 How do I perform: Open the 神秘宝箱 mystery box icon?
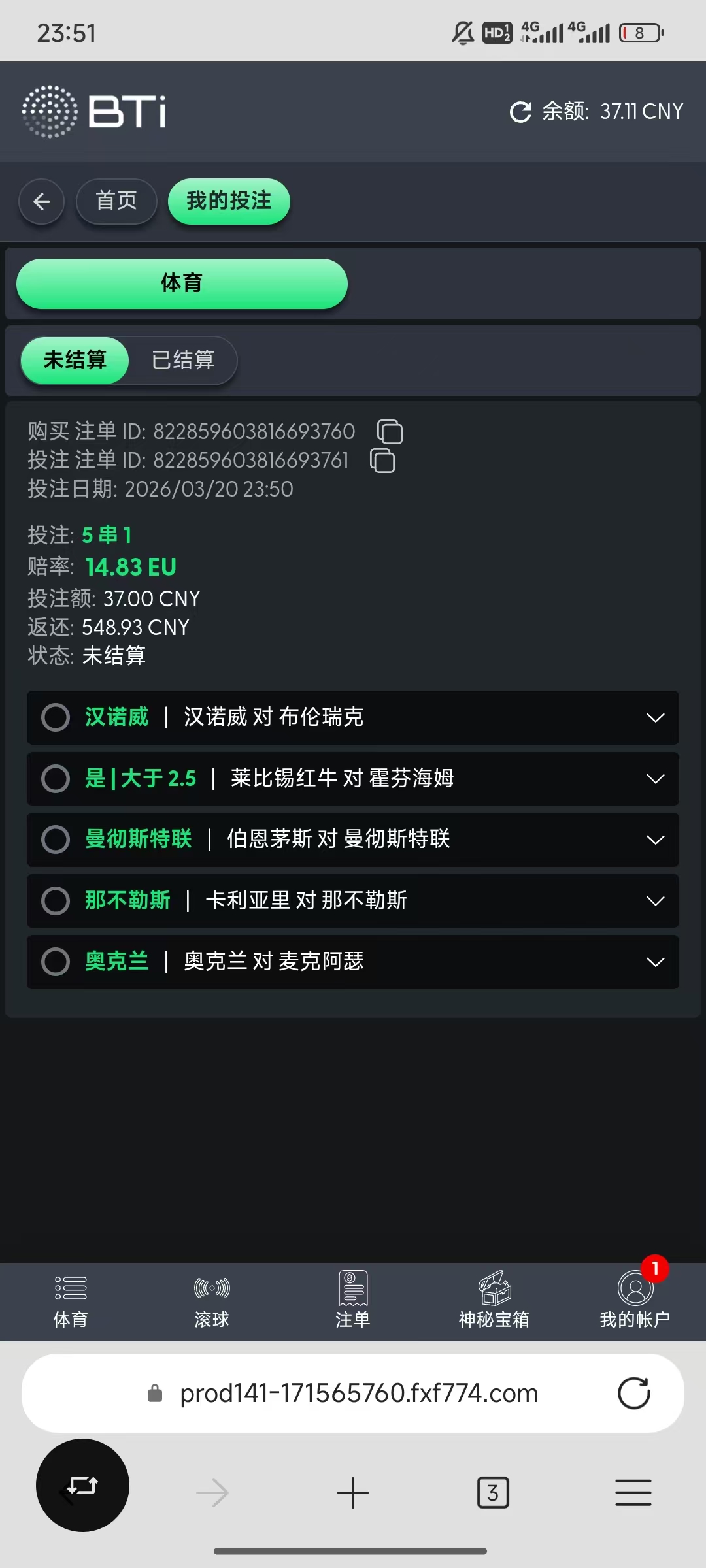coord(494,1300)
